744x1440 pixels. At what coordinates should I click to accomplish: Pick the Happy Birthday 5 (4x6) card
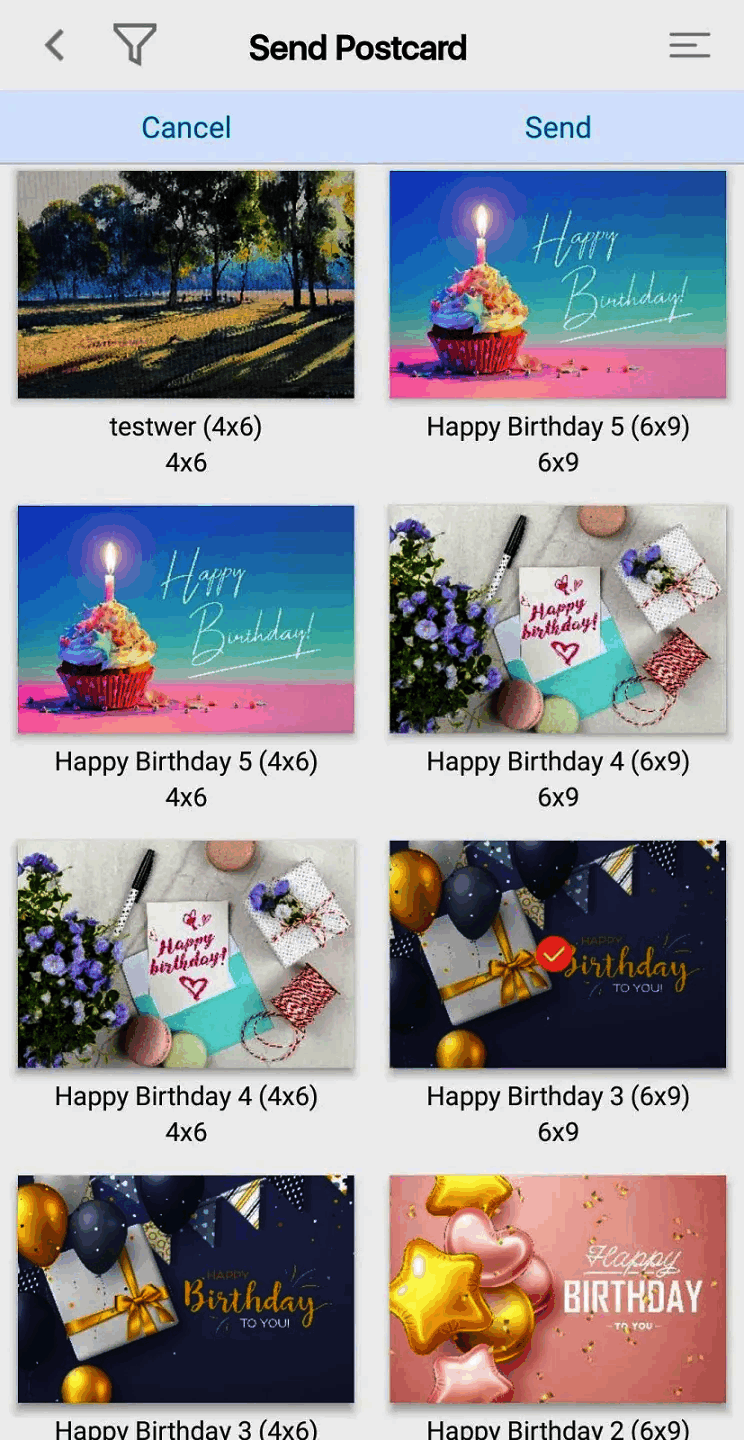(186, 620)
